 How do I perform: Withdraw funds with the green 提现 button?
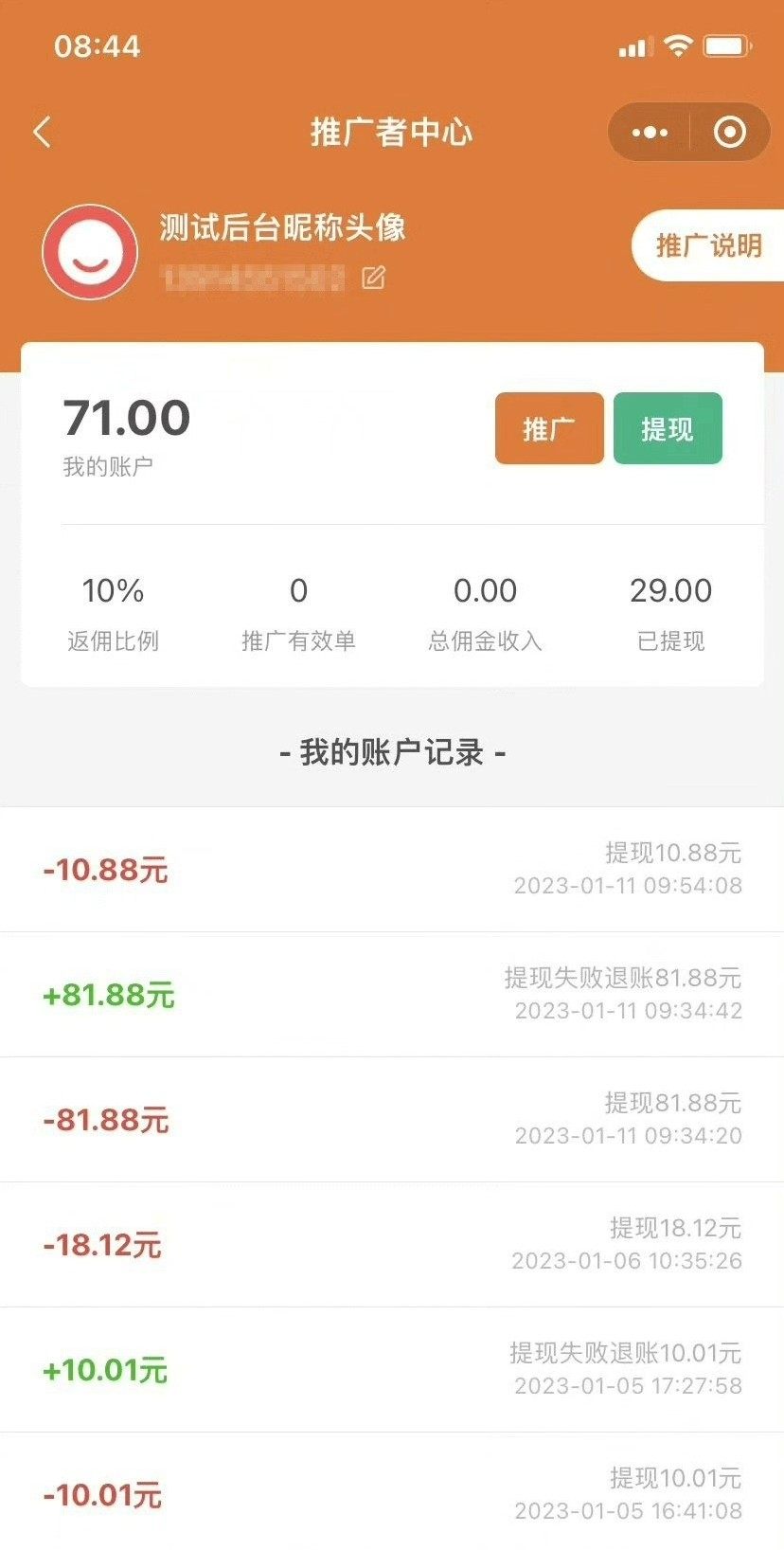click(668, 429)
